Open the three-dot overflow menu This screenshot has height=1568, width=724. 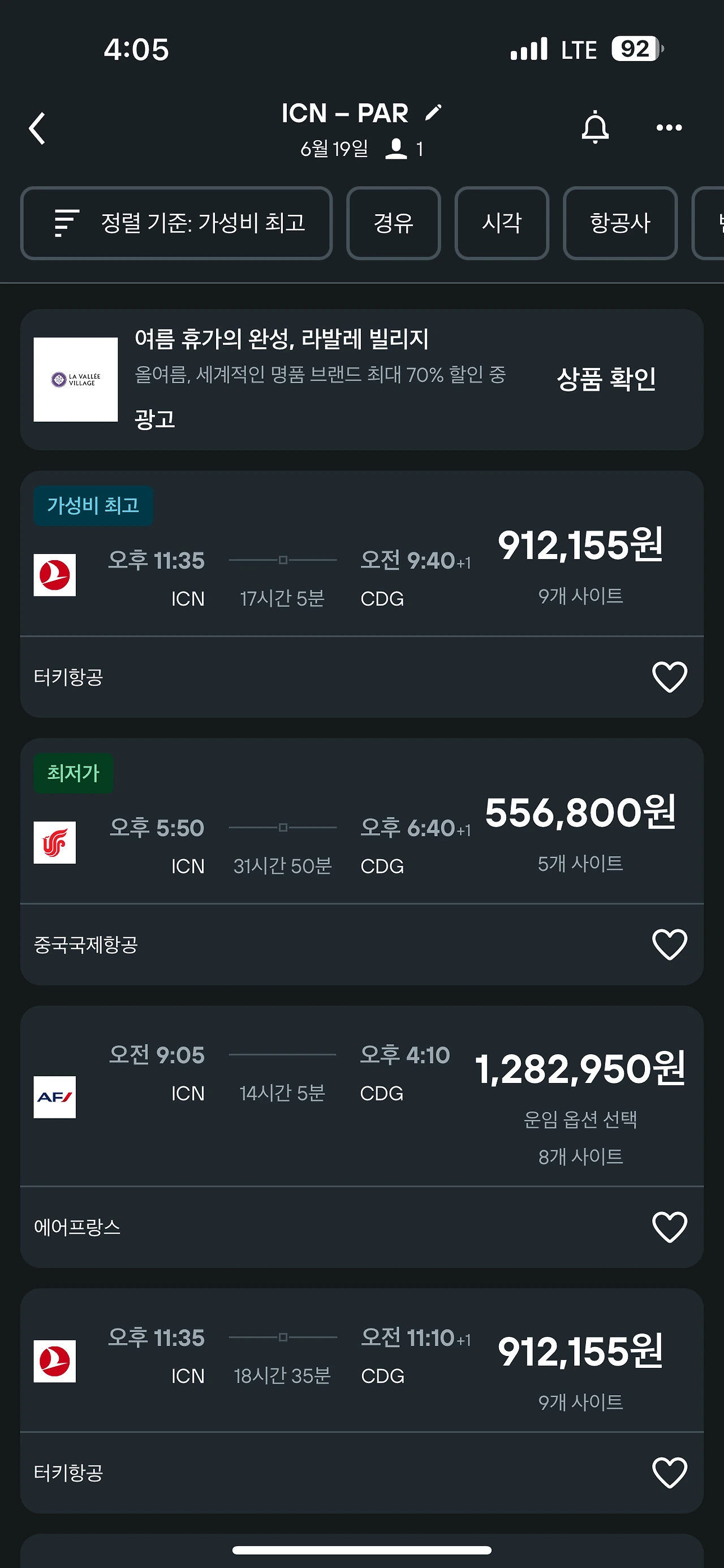pos(669,128)
